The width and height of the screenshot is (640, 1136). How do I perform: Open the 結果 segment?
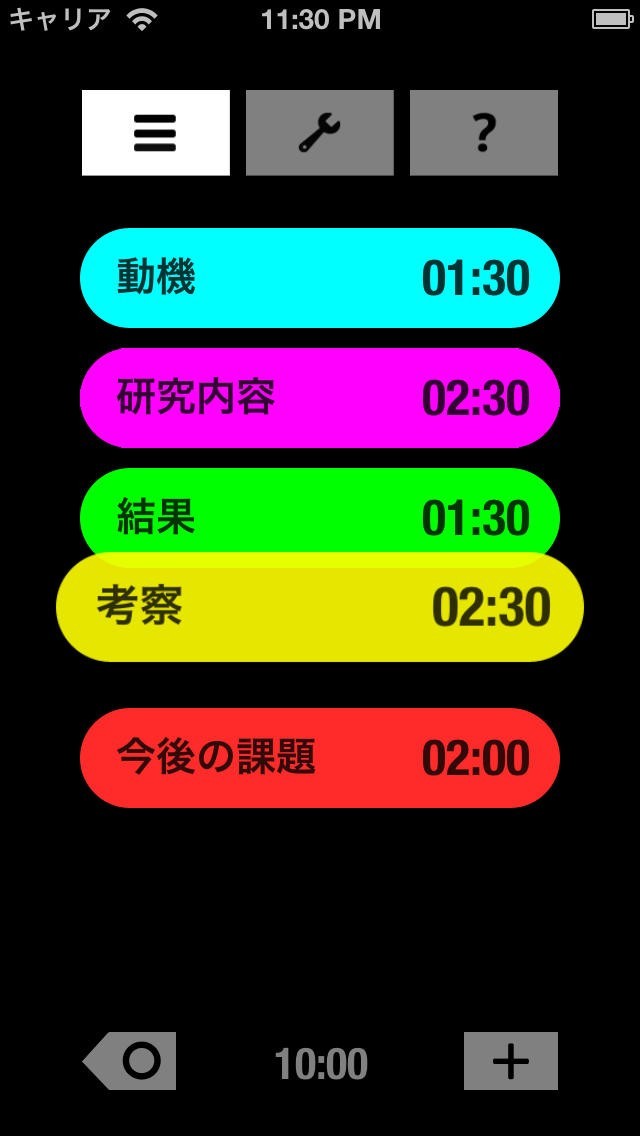(x=320, y=510)
